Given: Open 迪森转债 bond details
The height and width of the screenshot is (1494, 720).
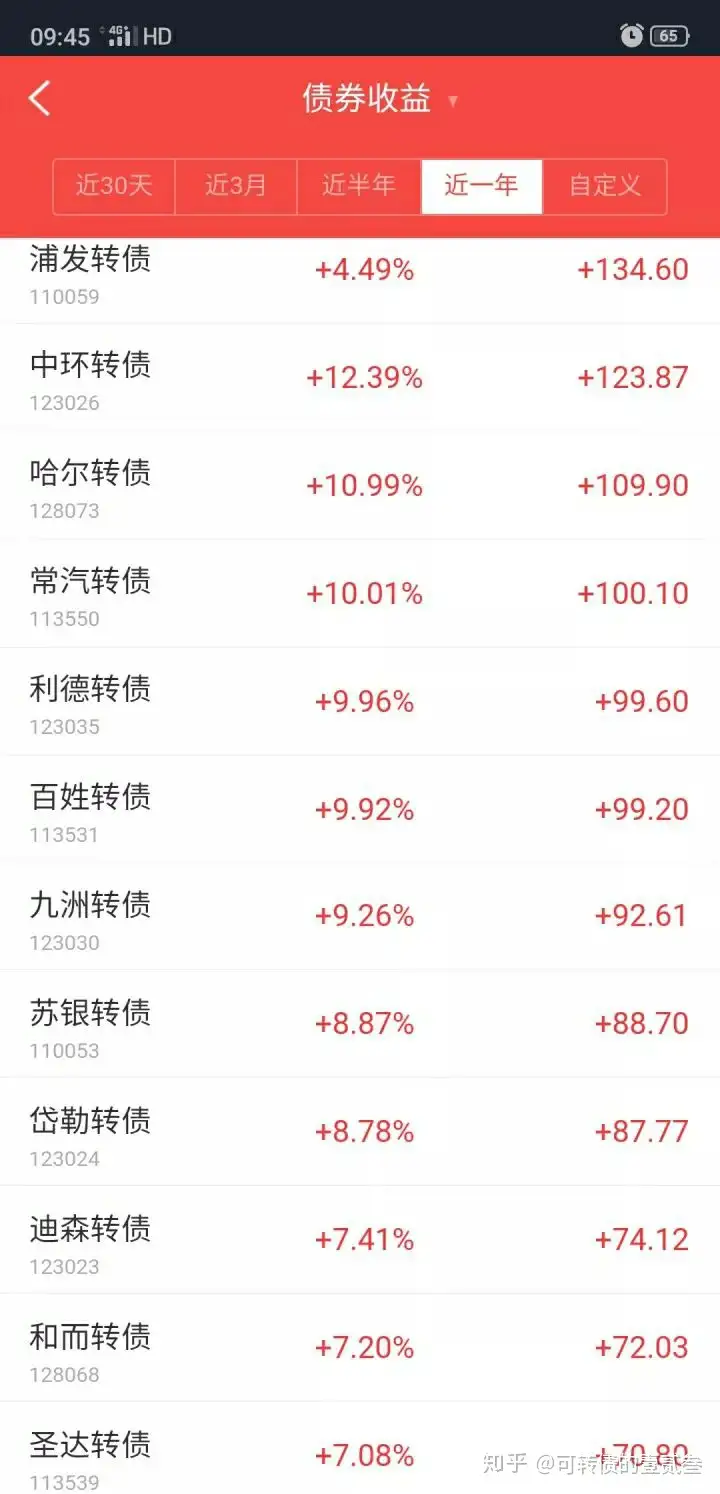Looking at the screenshot, I should point(360,1241).
